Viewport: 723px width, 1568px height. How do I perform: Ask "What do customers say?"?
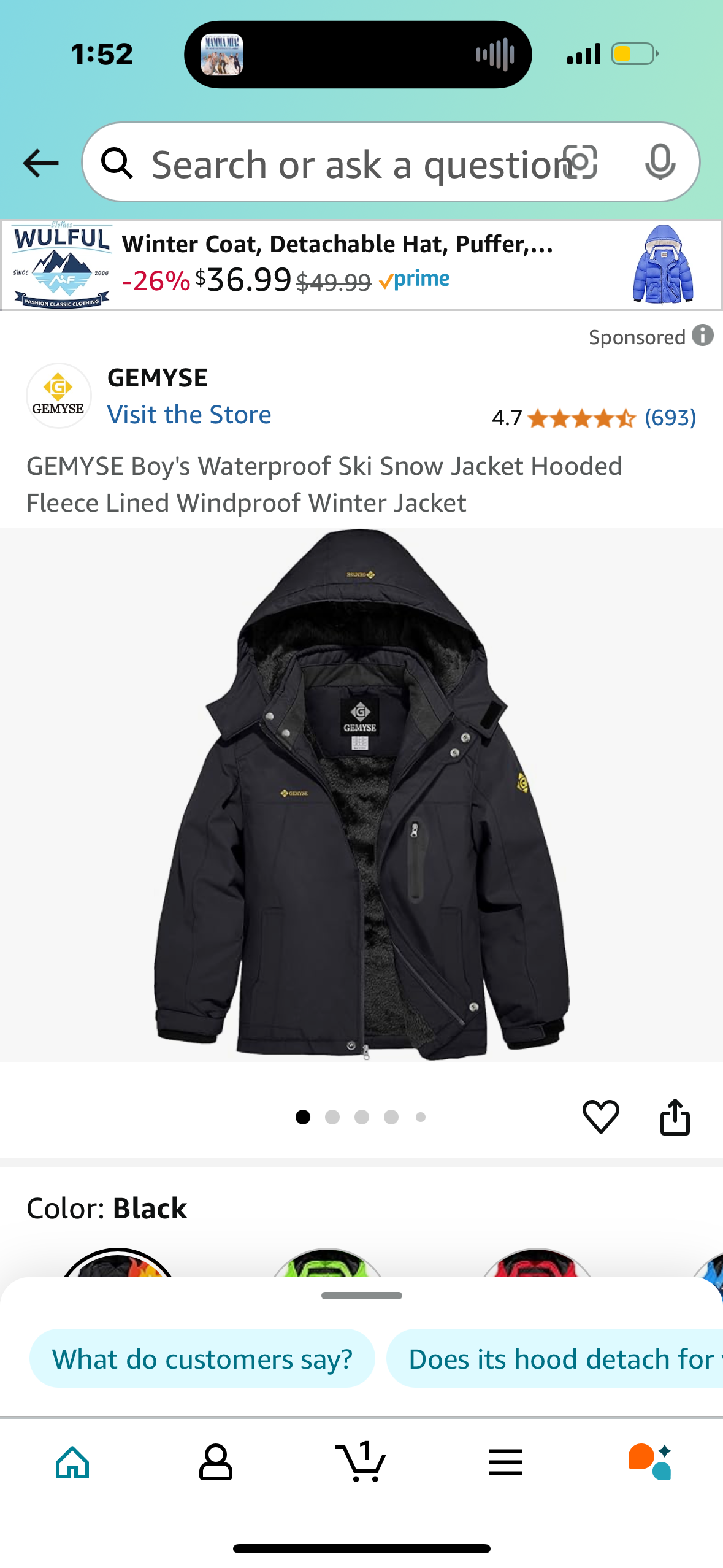[202, 1359]
